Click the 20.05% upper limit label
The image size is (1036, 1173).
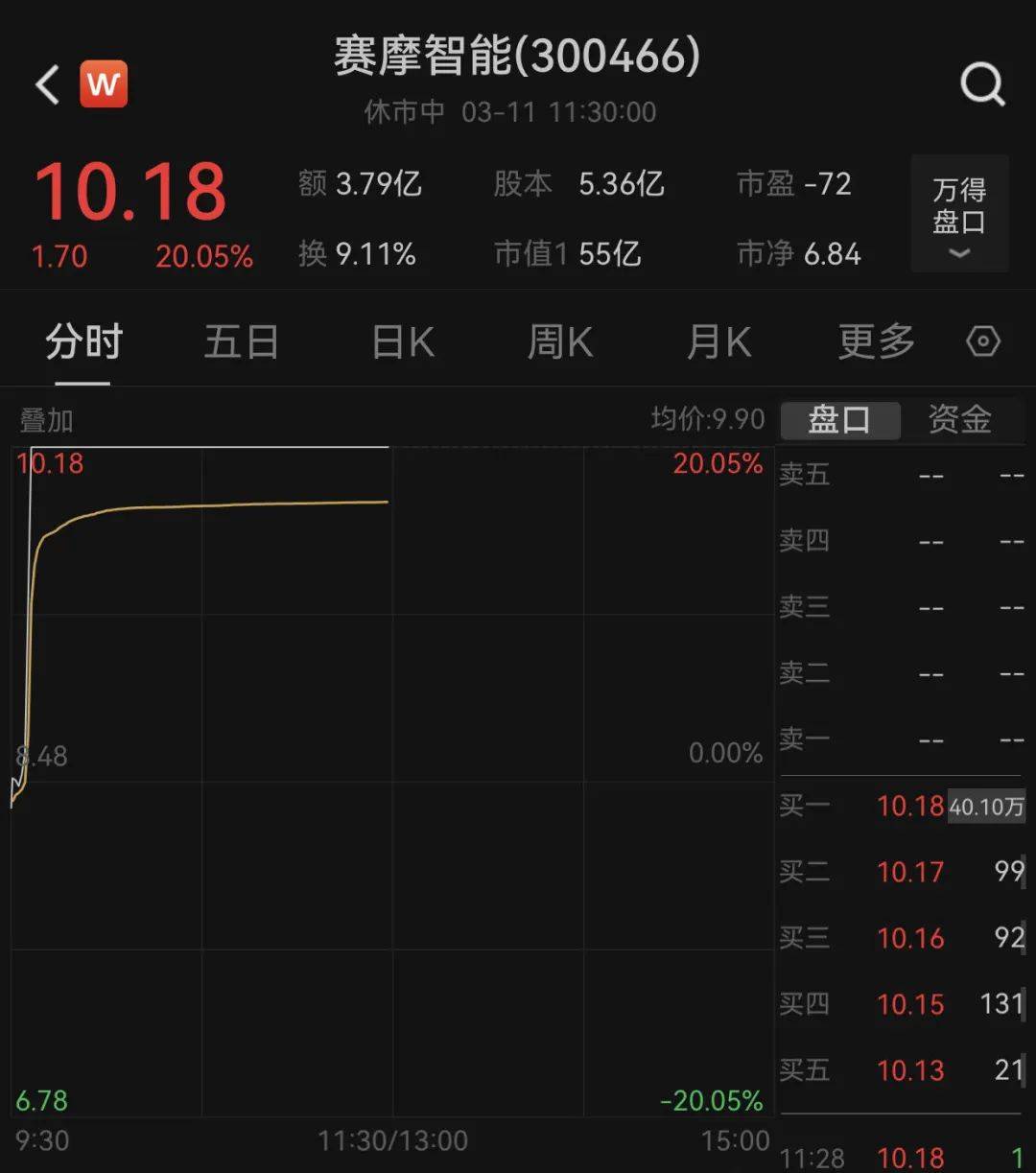point(717,463)
